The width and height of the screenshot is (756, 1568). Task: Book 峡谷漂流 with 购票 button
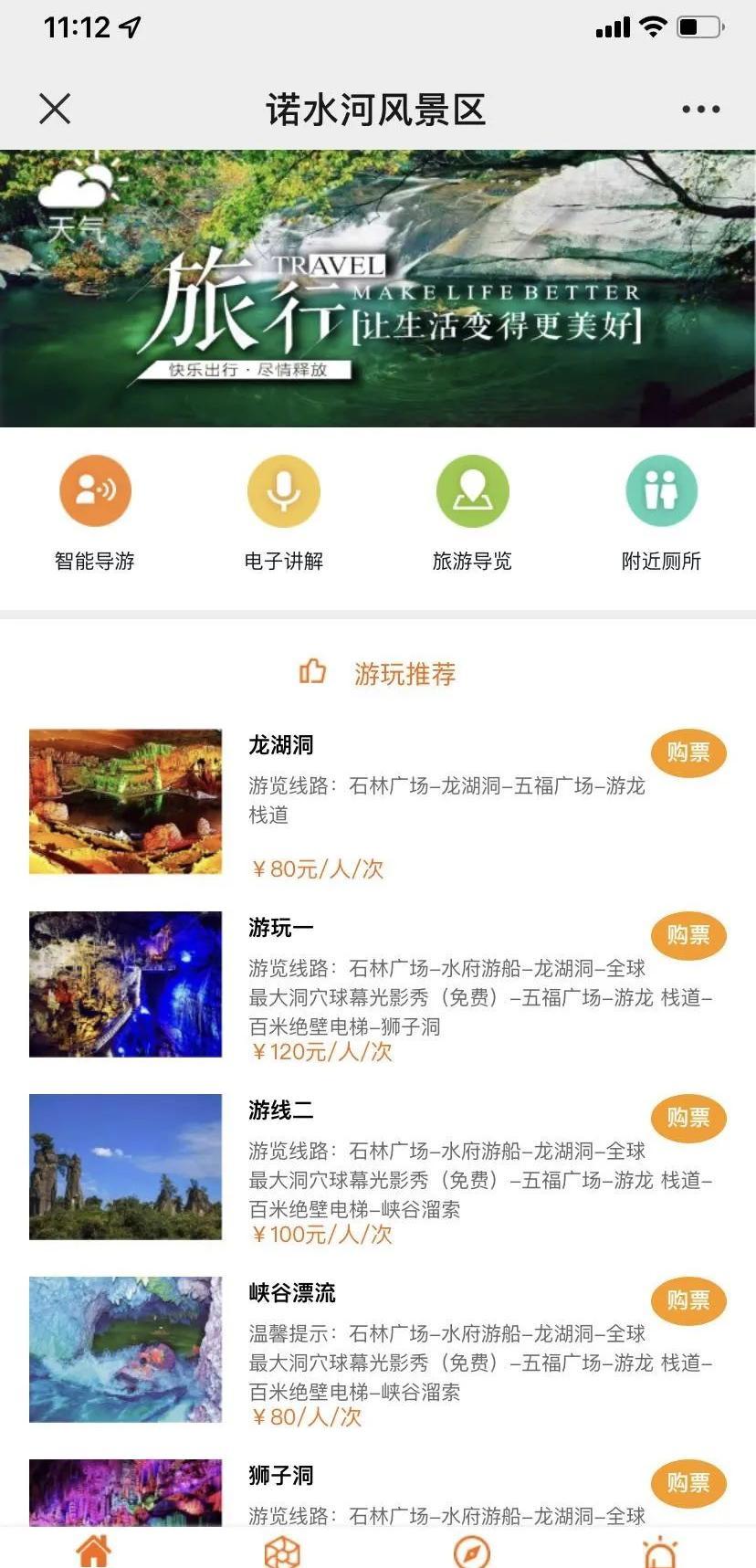pos(688,1300)
